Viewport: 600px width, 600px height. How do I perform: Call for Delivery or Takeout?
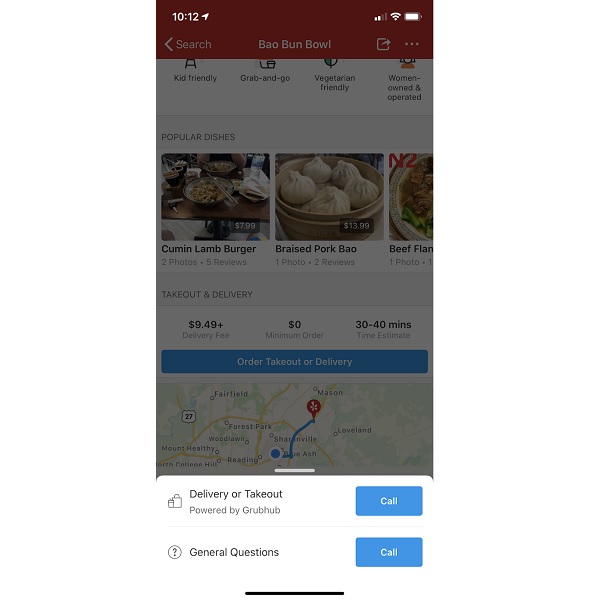point(388,501)
